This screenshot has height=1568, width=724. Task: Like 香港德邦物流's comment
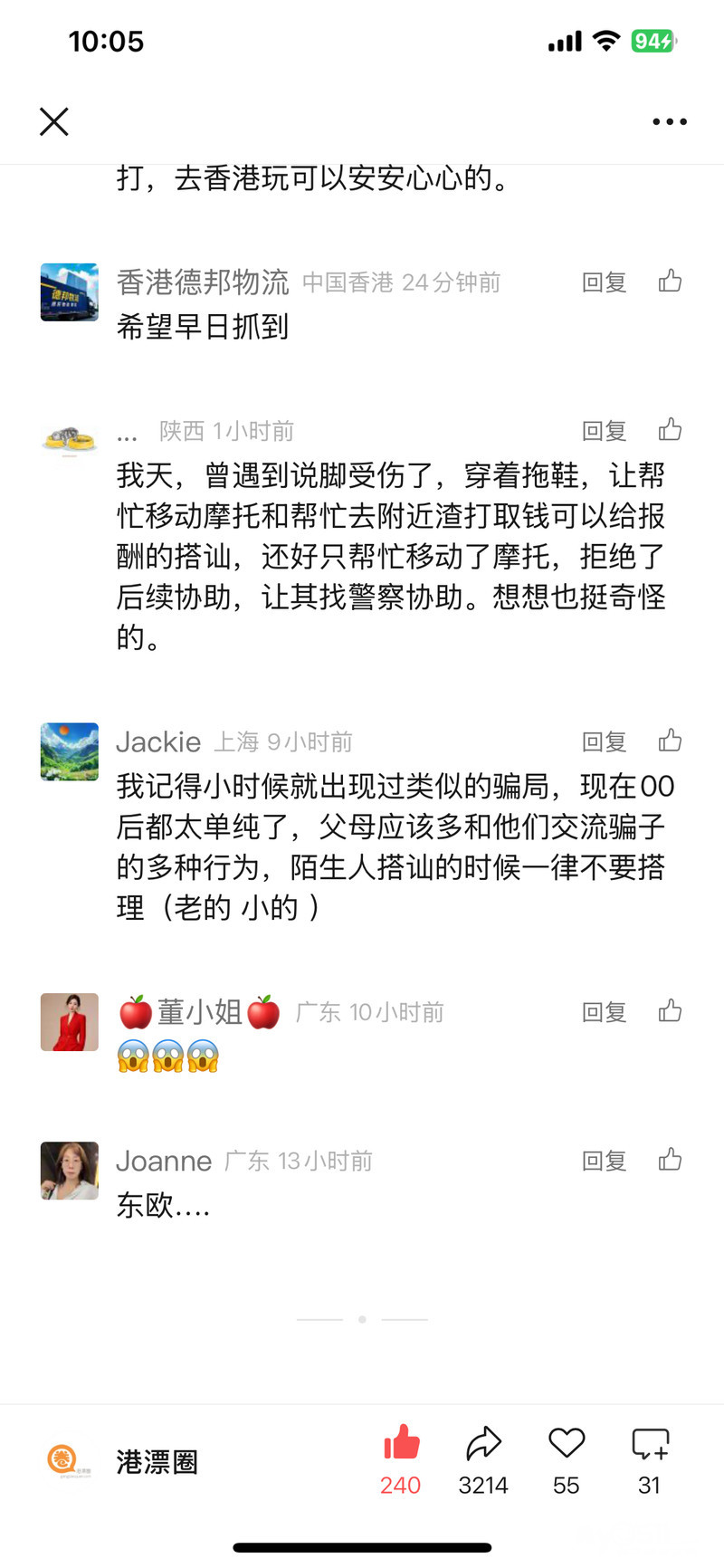point(670,282)
